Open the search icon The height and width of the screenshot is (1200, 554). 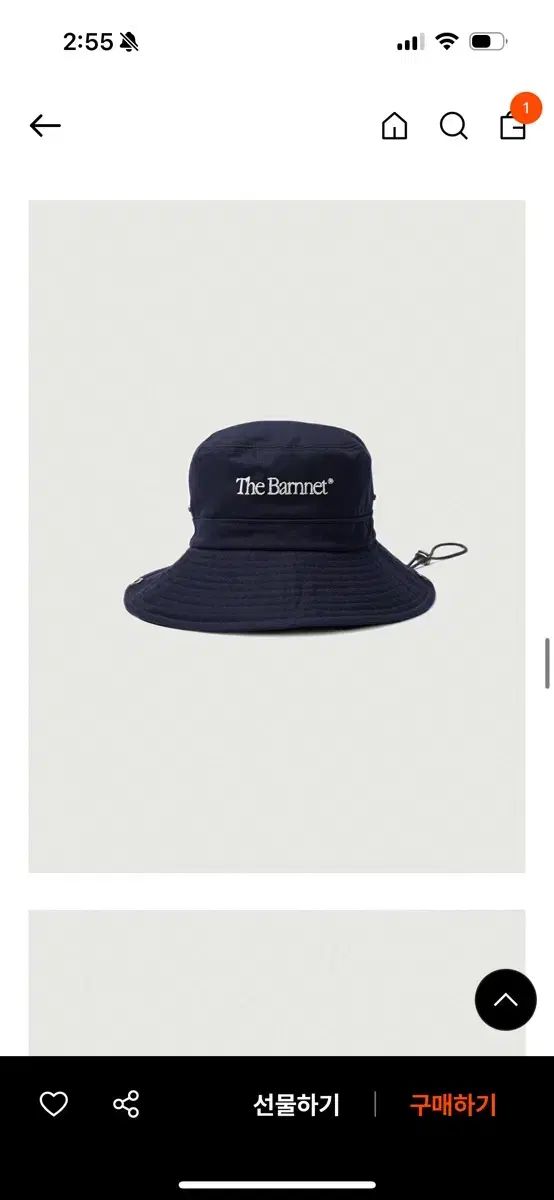[454, 126]
